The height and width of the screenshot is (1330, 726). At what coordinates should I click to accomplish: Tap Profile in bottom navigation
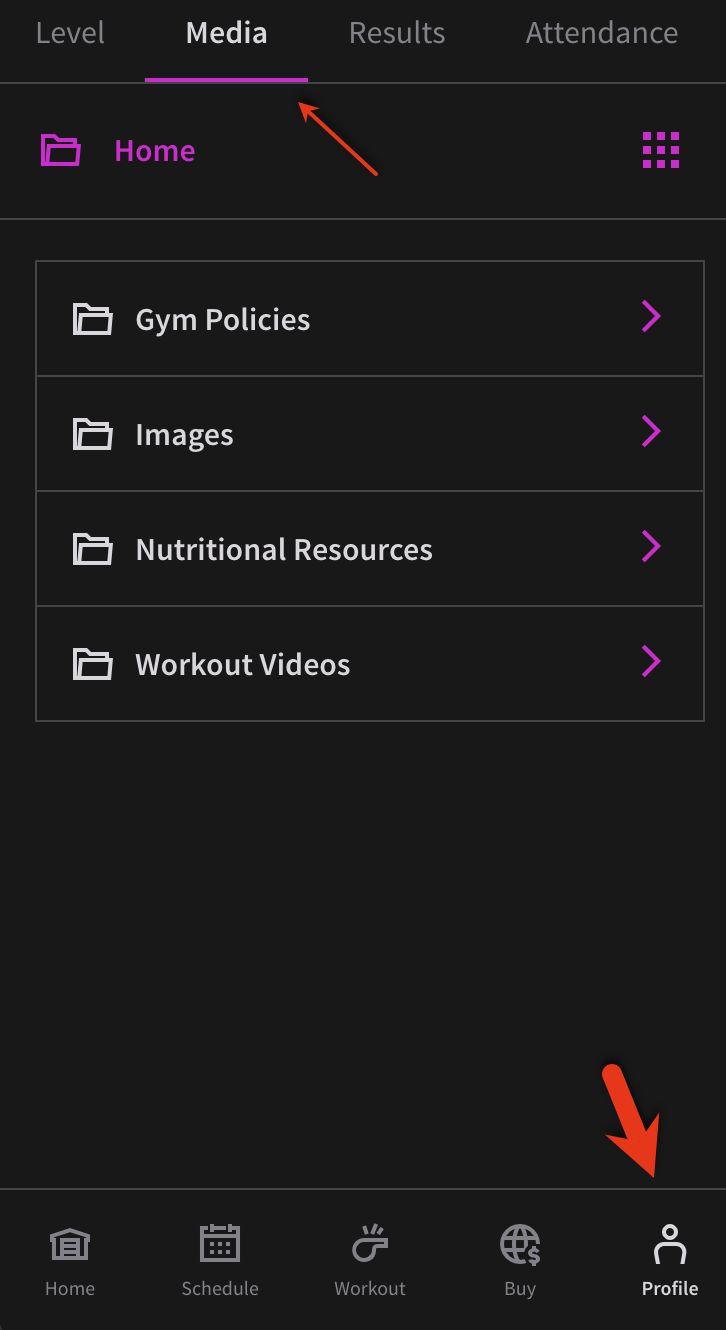tap(670, 1261)
